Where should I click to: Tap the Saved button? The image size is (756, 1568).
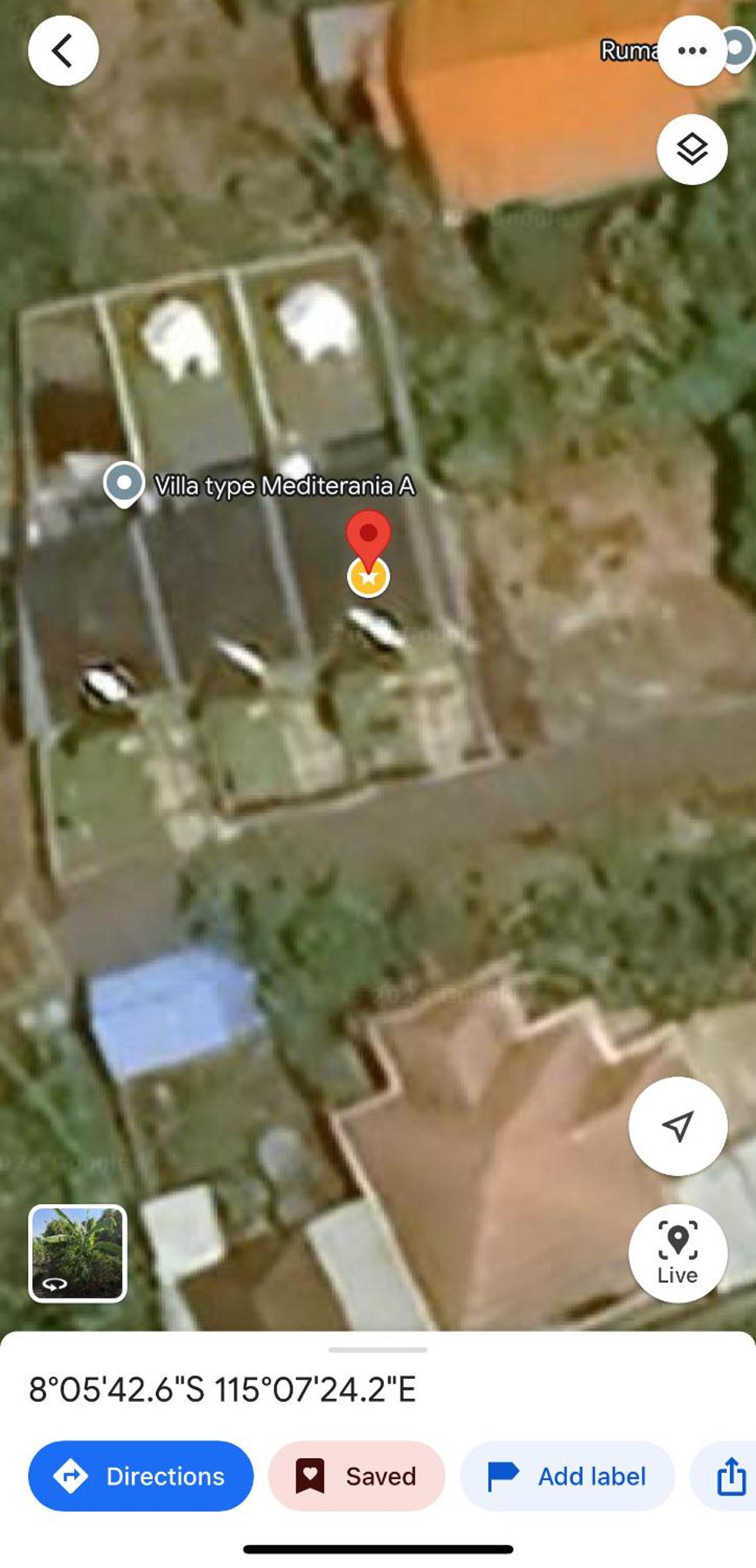[x=357, y=1476]
